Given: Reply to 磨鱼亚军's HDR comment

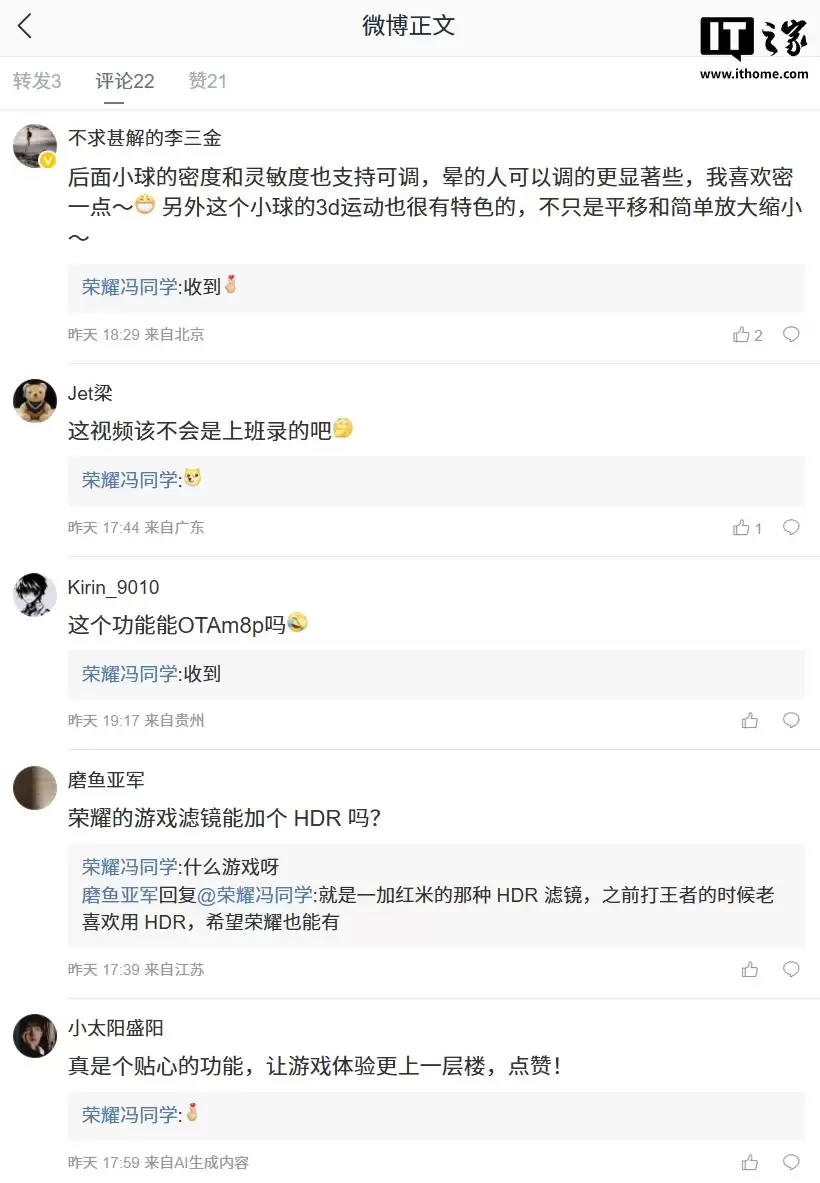Looking at the screenshot, I should pyautogui.click(x=791, y=969).
